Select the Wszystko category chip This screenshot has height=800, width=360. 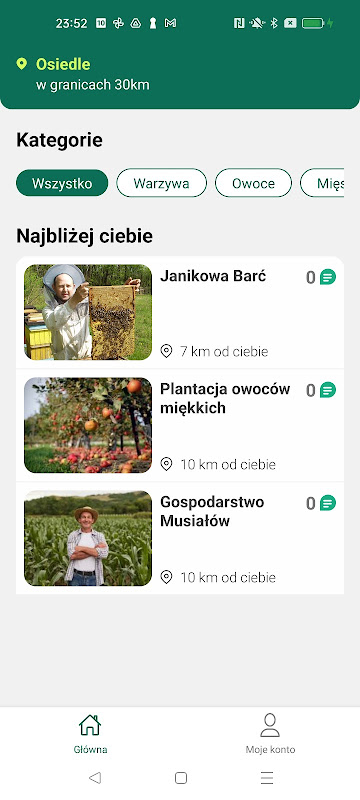[x=62, y=183]
